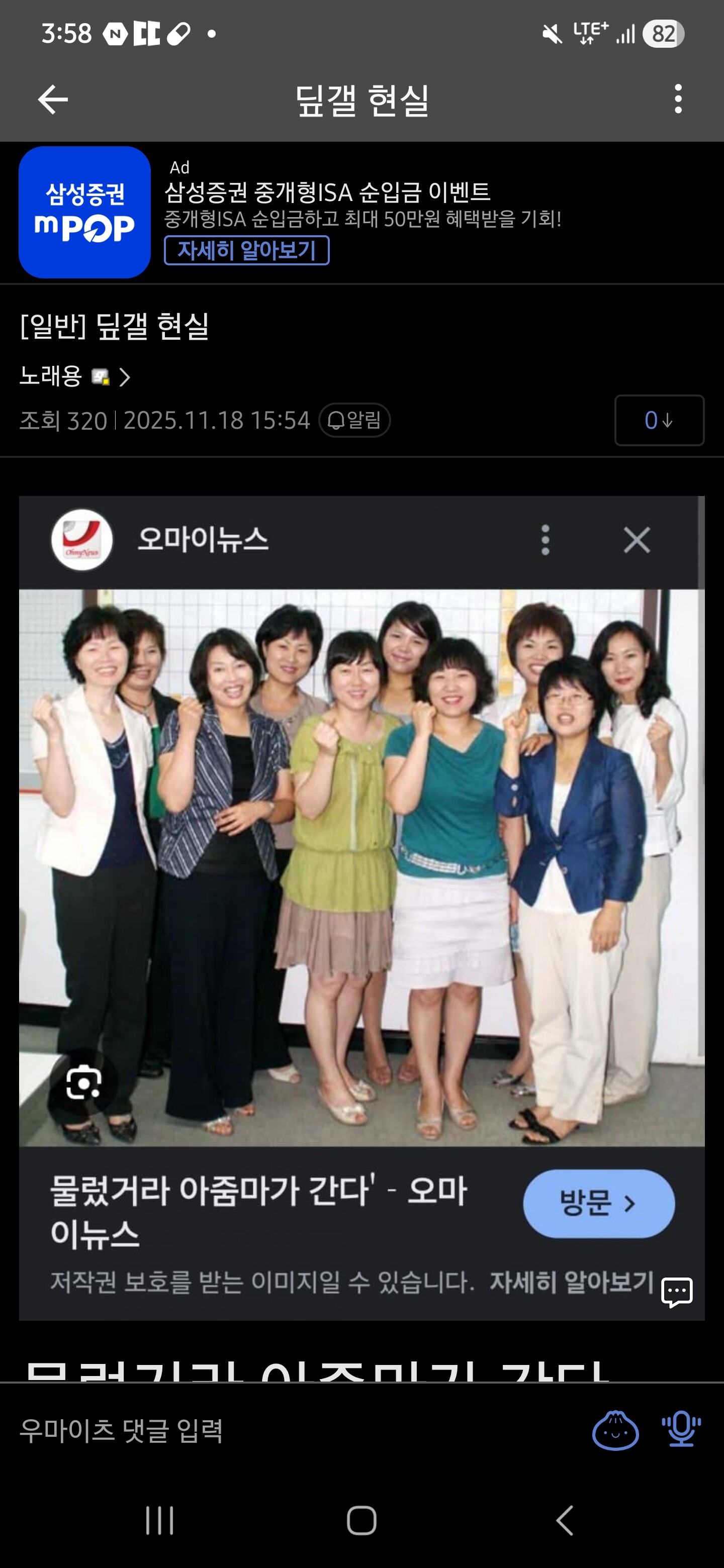Open the overflow menu in the app bar
This screenshot has height=1568, width=724.
[x=678, y=99]
